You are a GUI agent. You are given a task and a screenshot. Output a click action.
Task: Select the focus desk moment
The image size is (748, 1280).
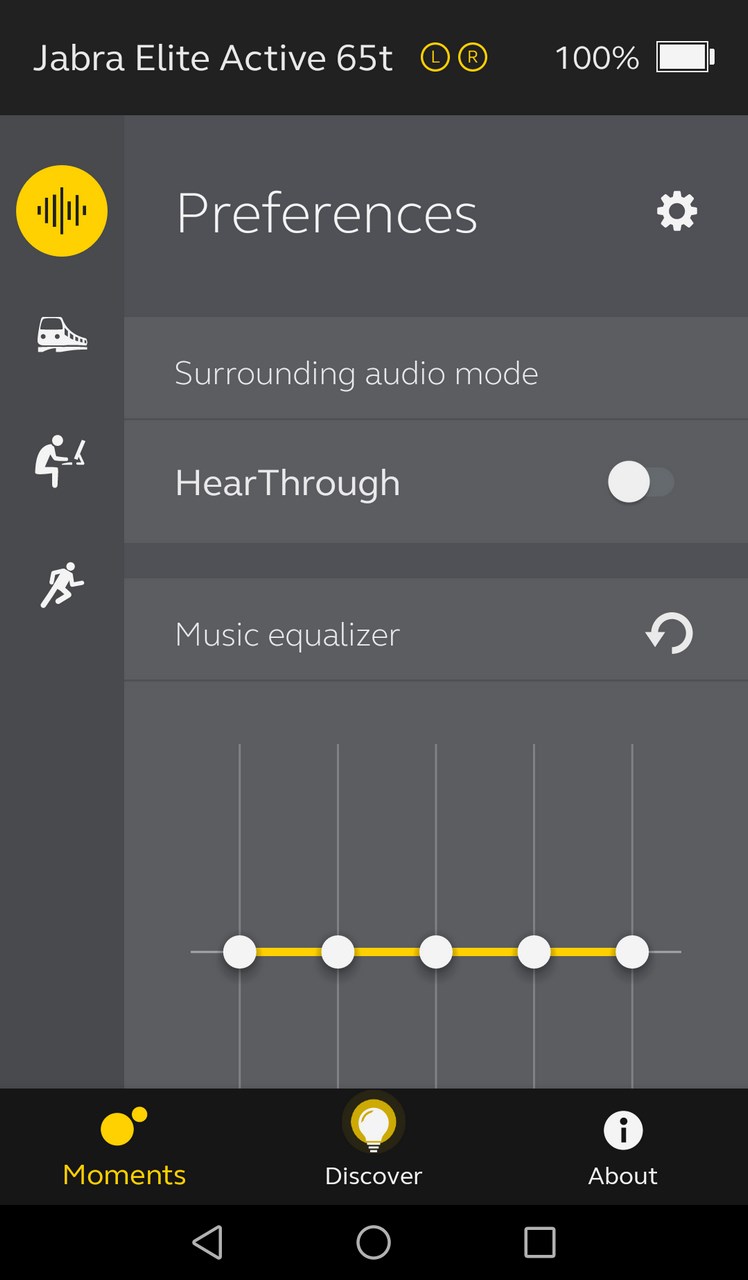click(x=60, y=460)
